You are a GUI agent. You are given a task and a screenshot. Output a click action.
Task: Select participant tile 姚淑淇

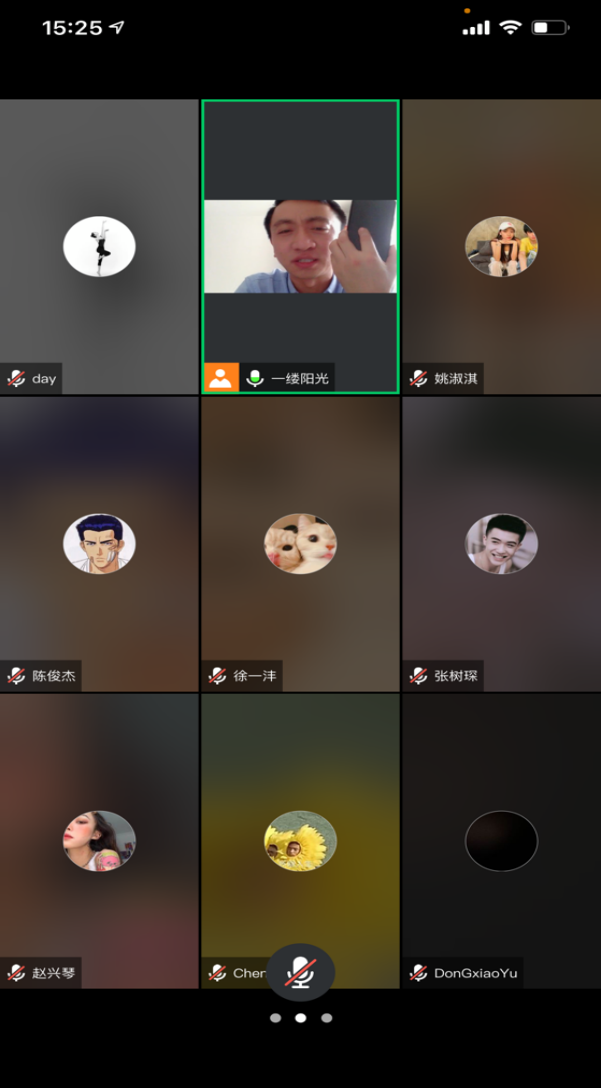point(501,246)
